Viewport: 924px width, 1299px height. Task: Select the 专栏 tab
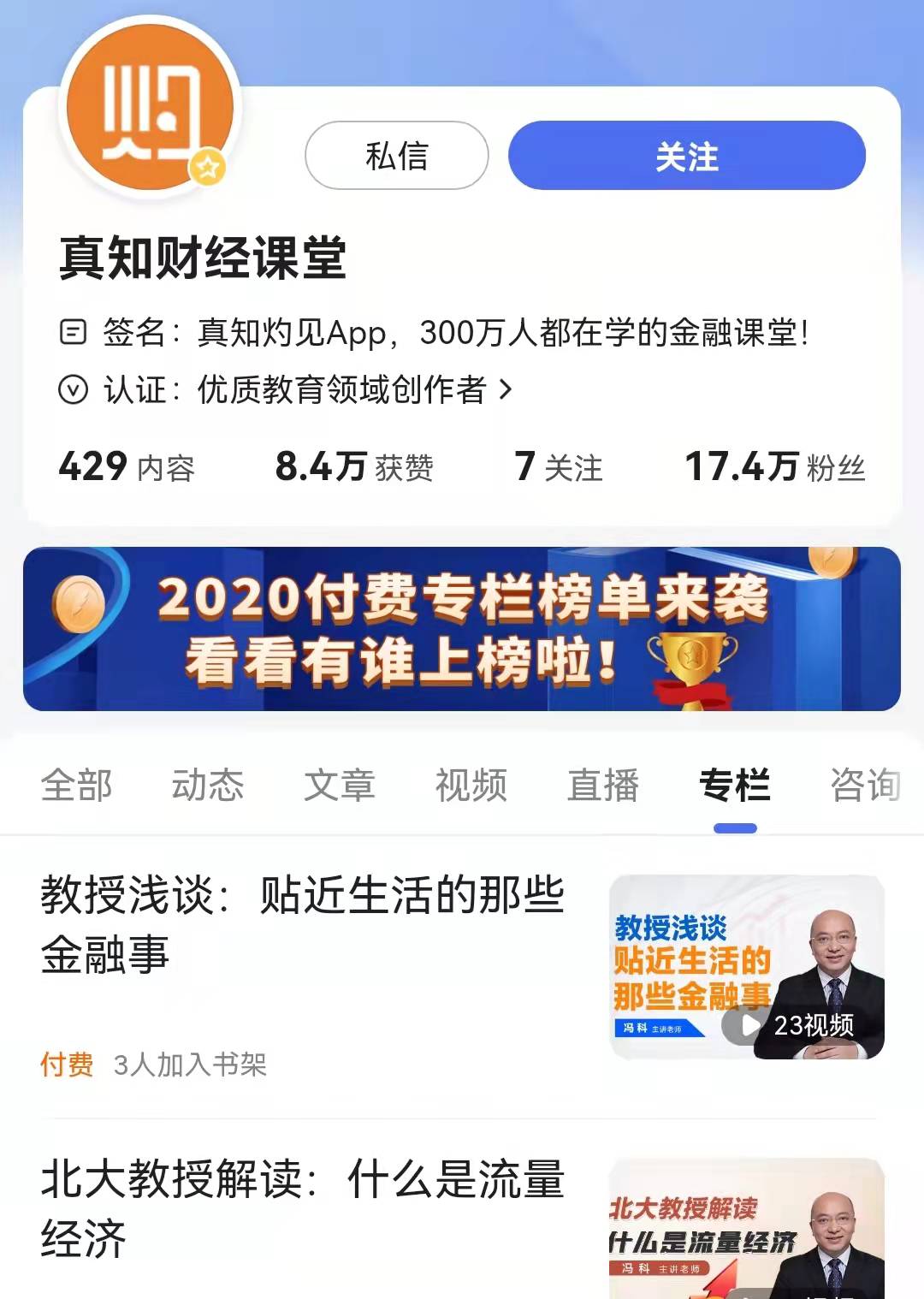735,785
